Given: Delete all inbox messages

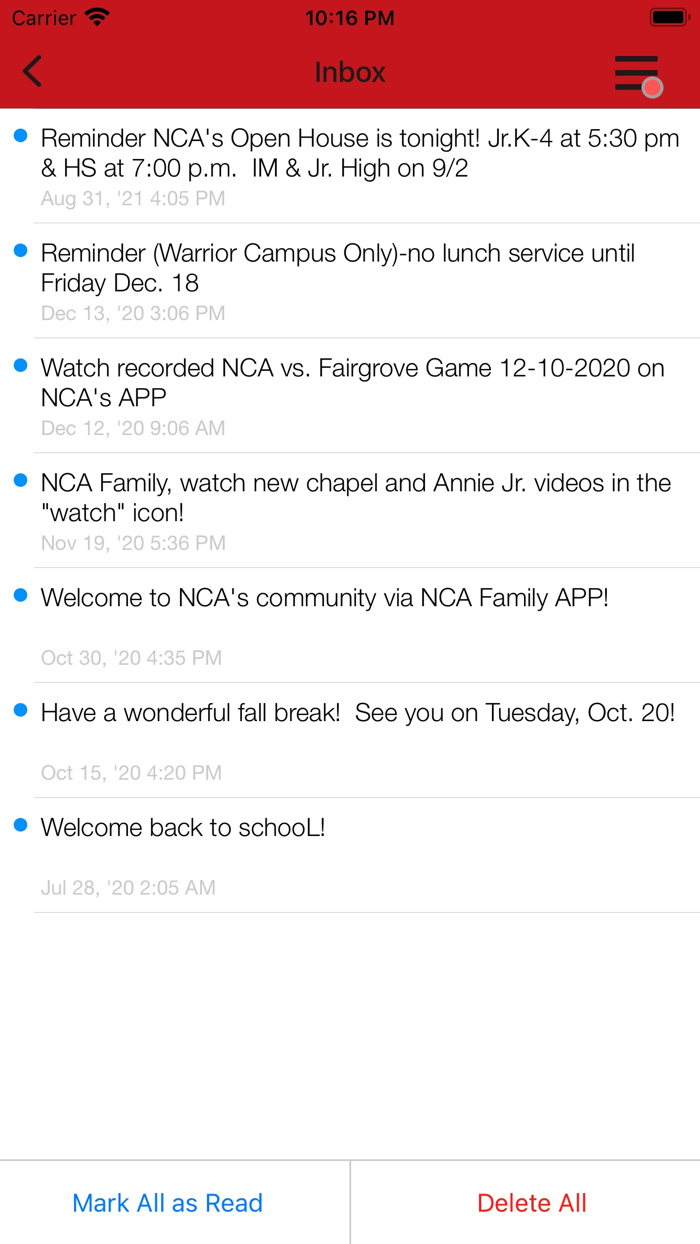Looking at the screenshot, I should pos(532,1203).
